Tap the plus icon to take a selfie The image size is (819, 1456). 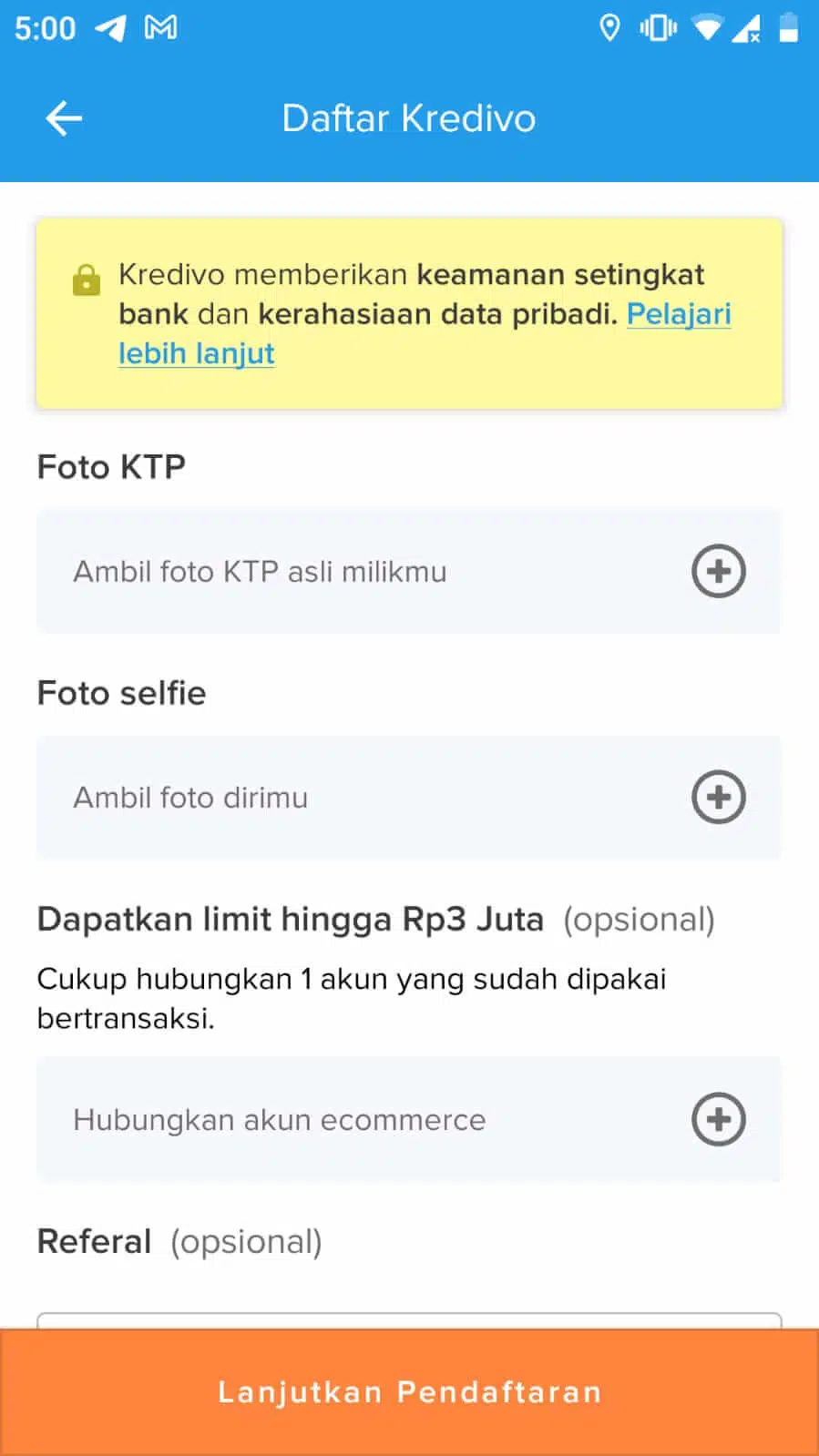718,797
